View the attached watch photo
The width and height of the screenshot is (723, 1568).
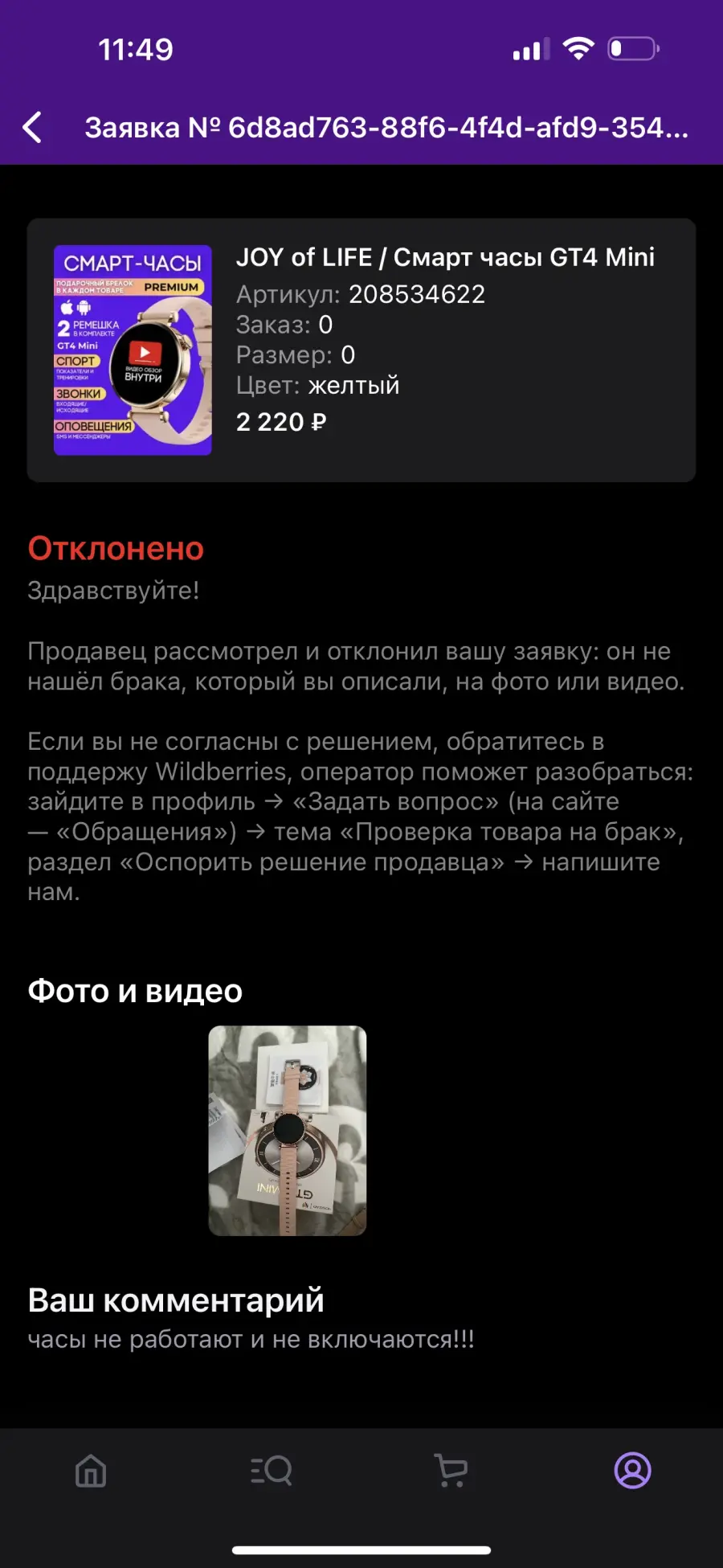pyautogui.click(x=288, y=1130)
